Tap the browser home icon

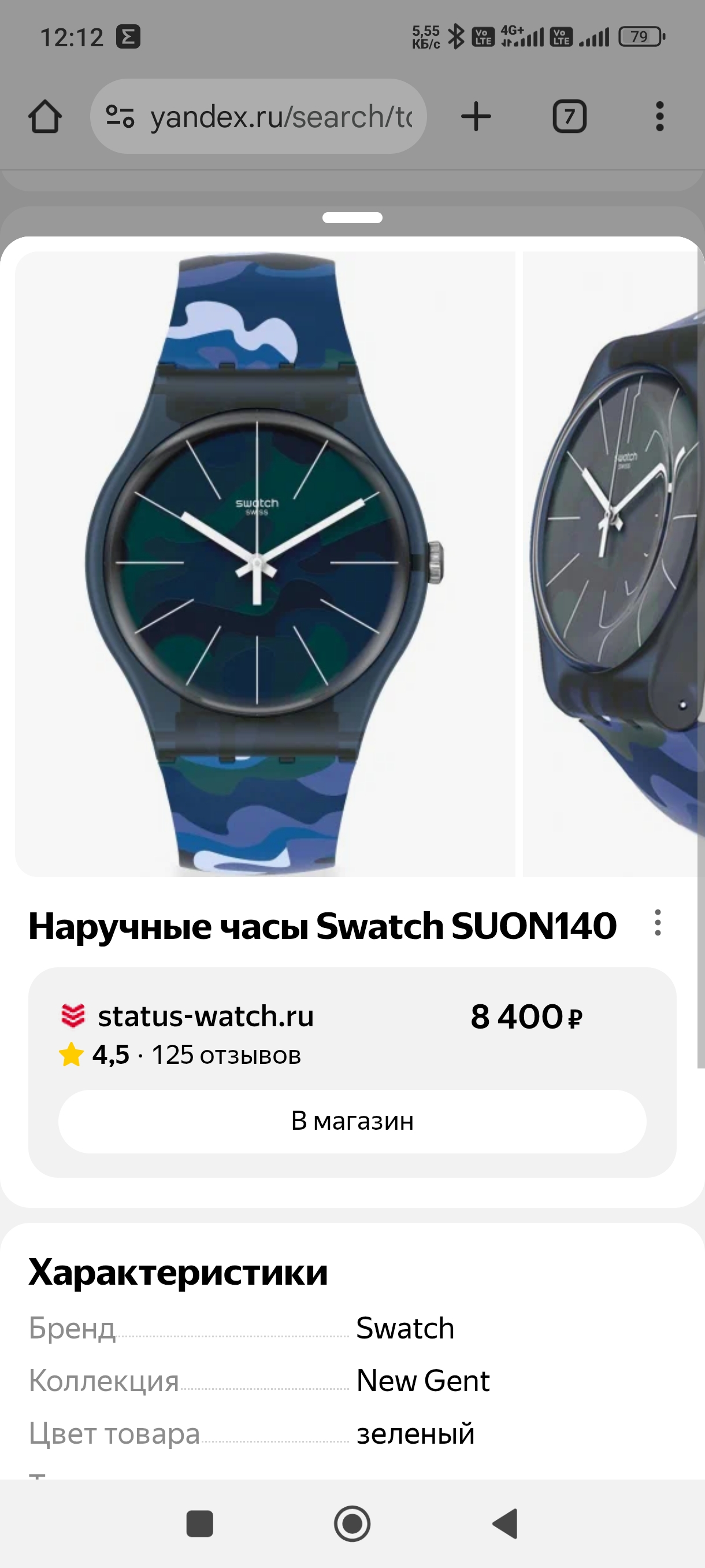(x=45, y=116)
